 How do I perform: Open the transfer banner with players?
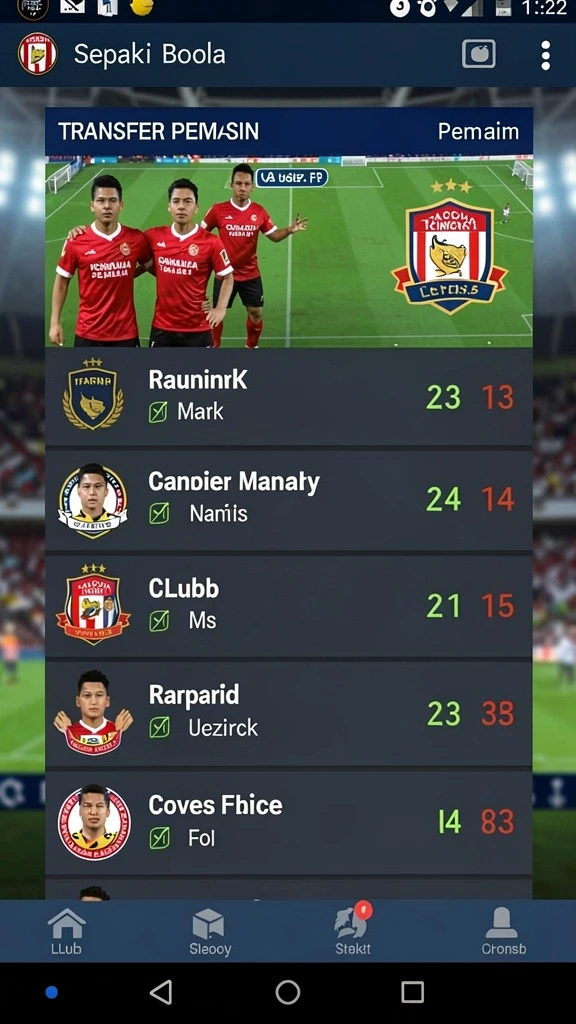pos(289,251)
